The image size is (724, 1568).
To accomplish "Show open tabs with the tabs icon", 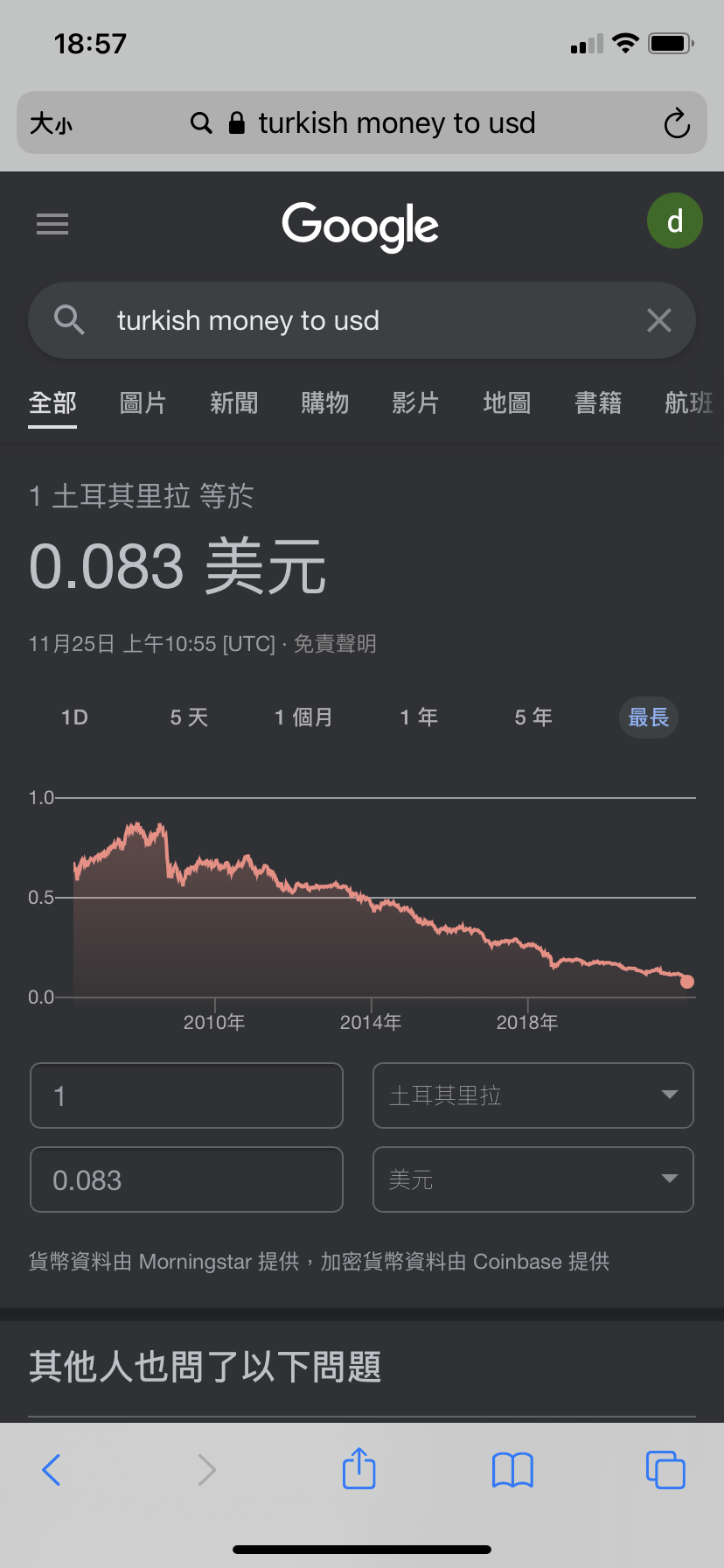I will click(665, 1469).
